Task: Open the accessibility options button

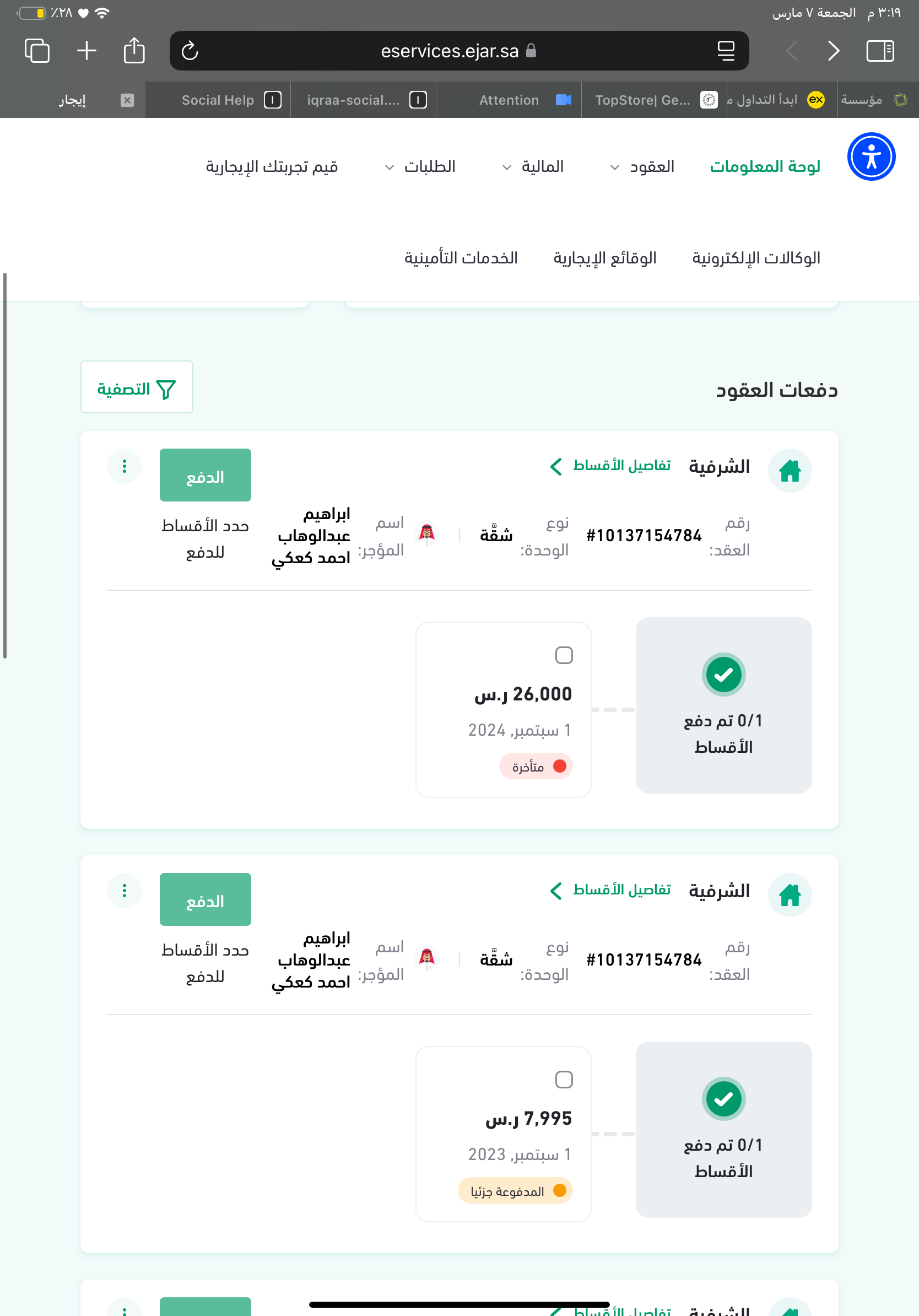Action: (x=871, y=157)
